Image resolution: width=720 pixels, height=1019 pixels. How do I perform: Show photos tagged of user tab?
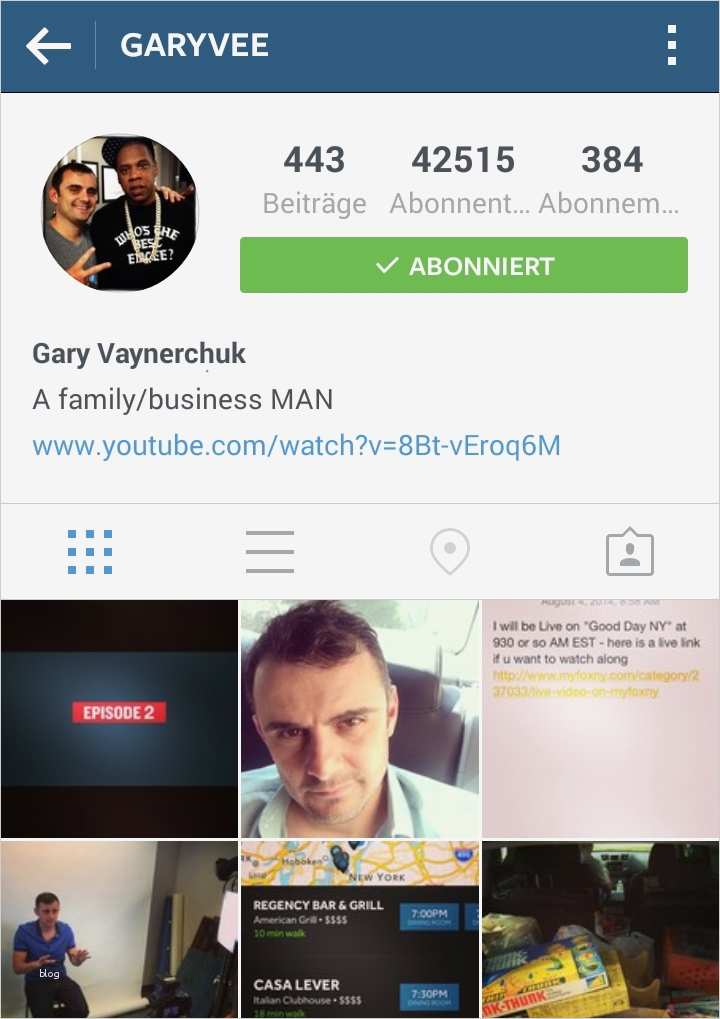tap(629, 551)
